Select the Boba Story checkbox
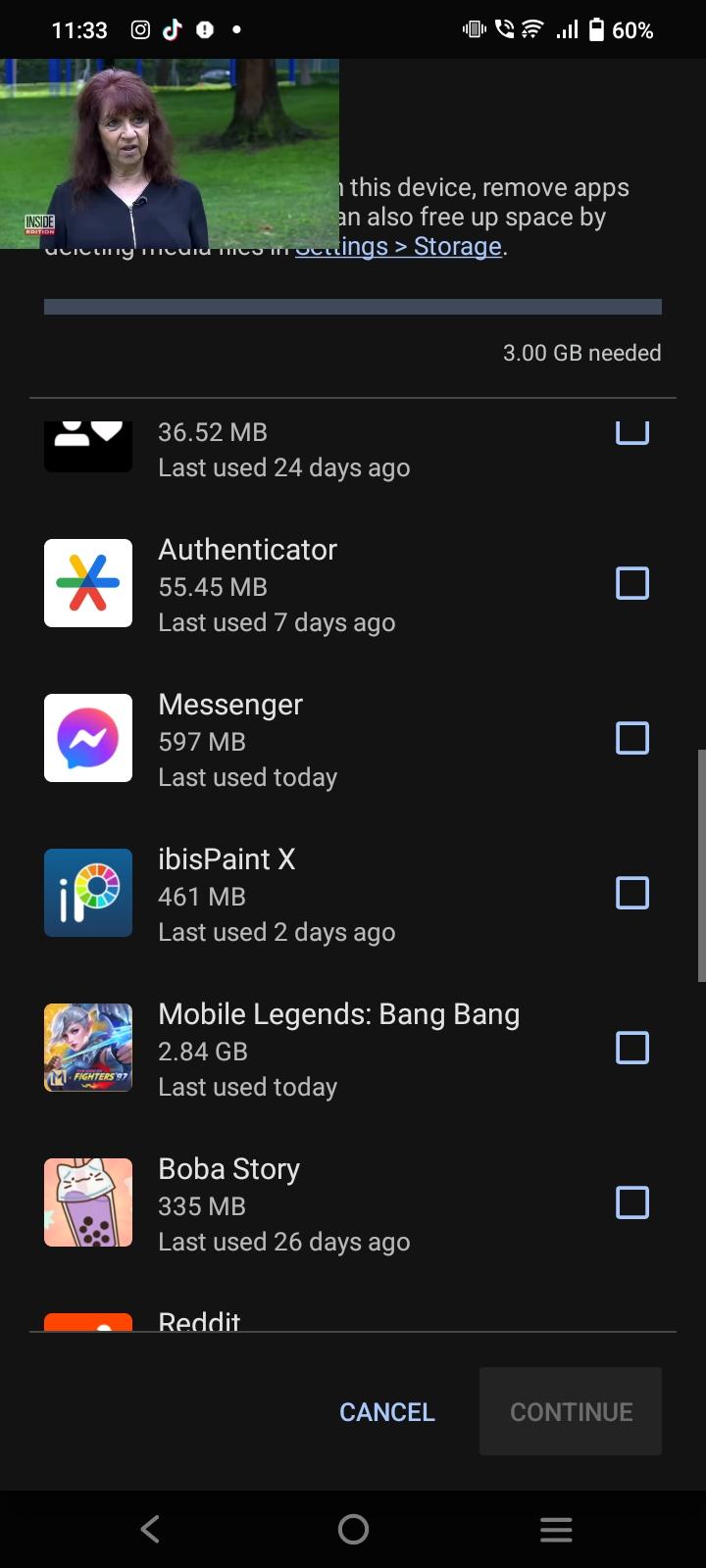This screenshot has height=1568, width=706. [x=632, y=1202]
